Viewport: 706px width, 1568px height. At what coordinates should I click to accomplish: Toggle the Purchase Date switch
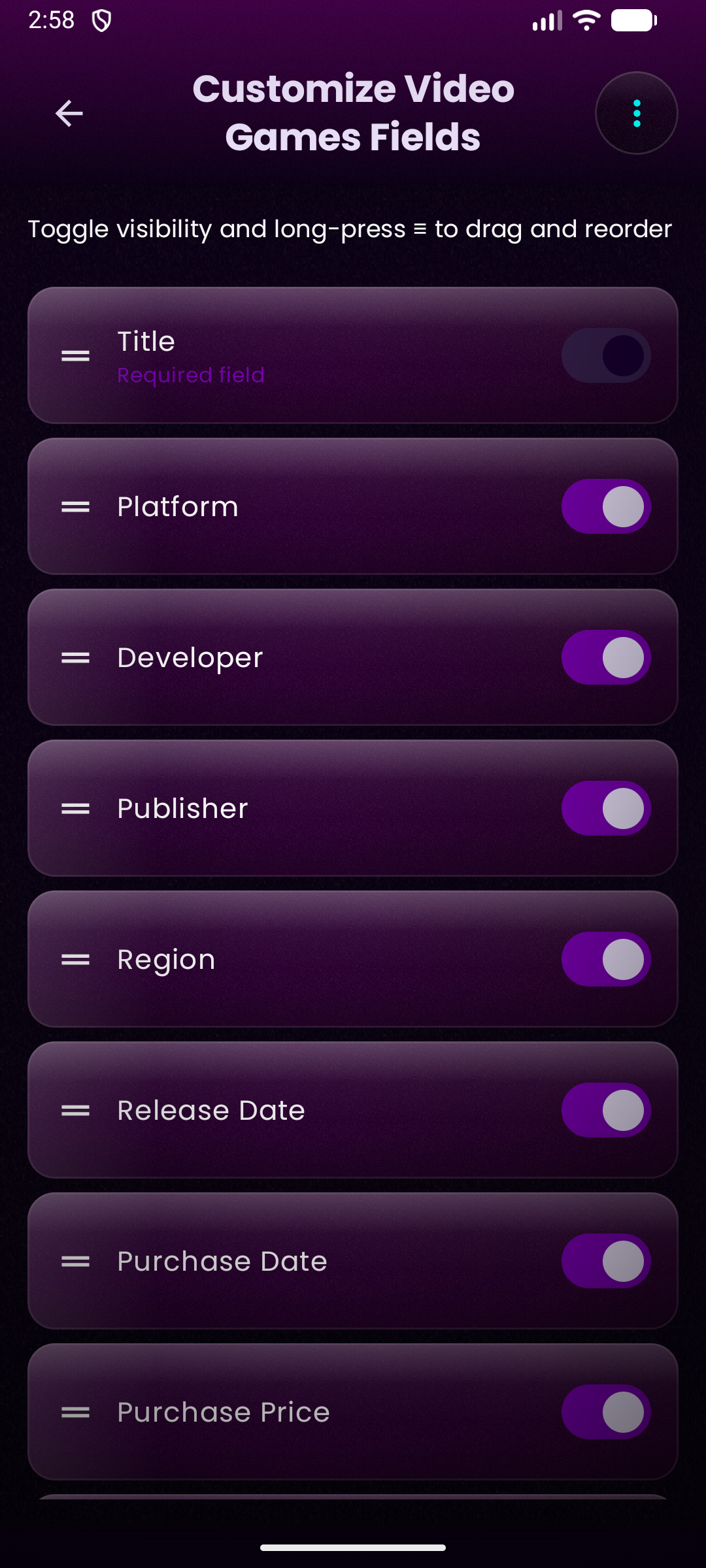[606, 1261]
